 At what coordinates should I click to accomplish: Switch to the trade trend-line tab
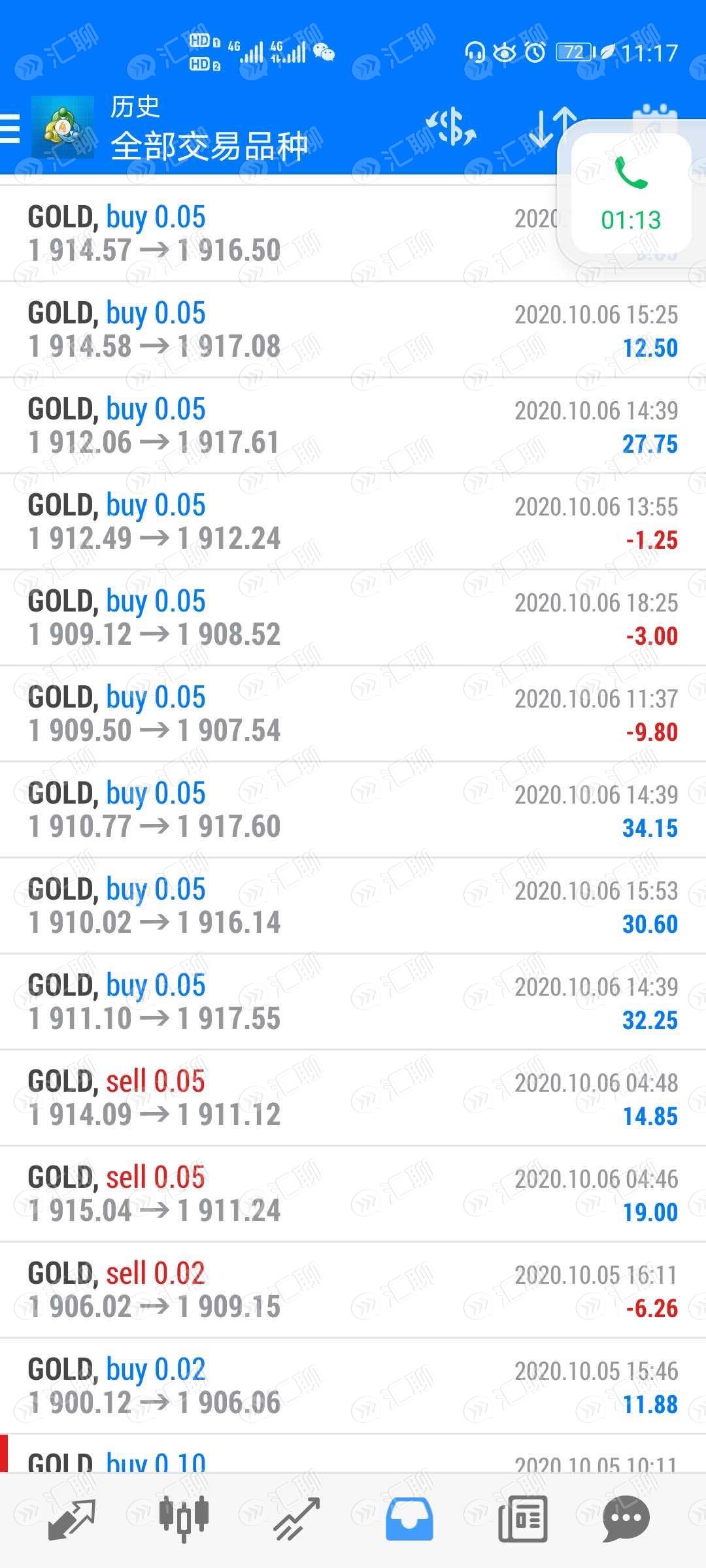(297, 1518)
